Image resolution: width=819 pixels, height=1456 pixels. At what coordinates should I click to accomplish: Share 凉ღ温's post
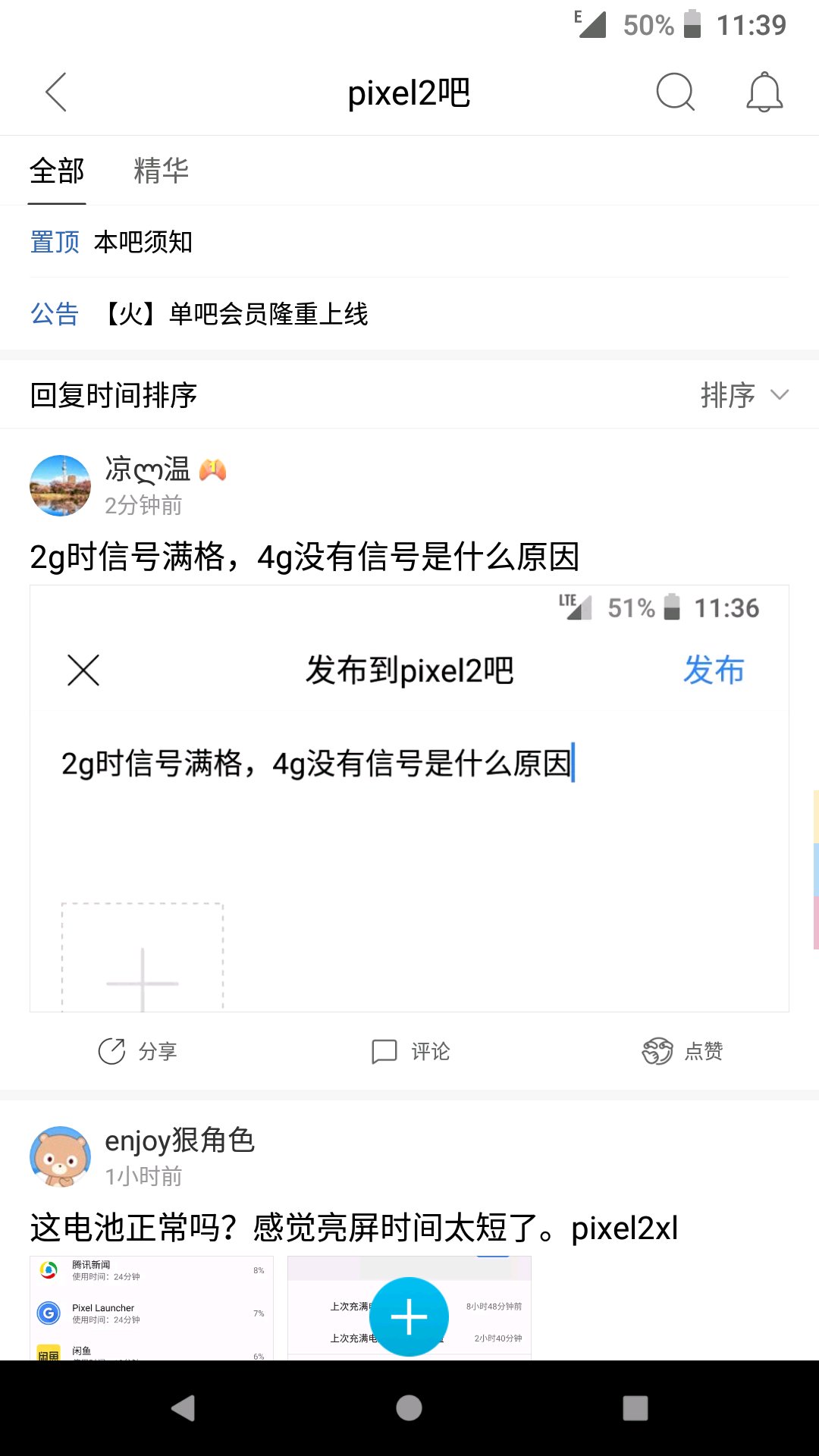click(137, 1051)
